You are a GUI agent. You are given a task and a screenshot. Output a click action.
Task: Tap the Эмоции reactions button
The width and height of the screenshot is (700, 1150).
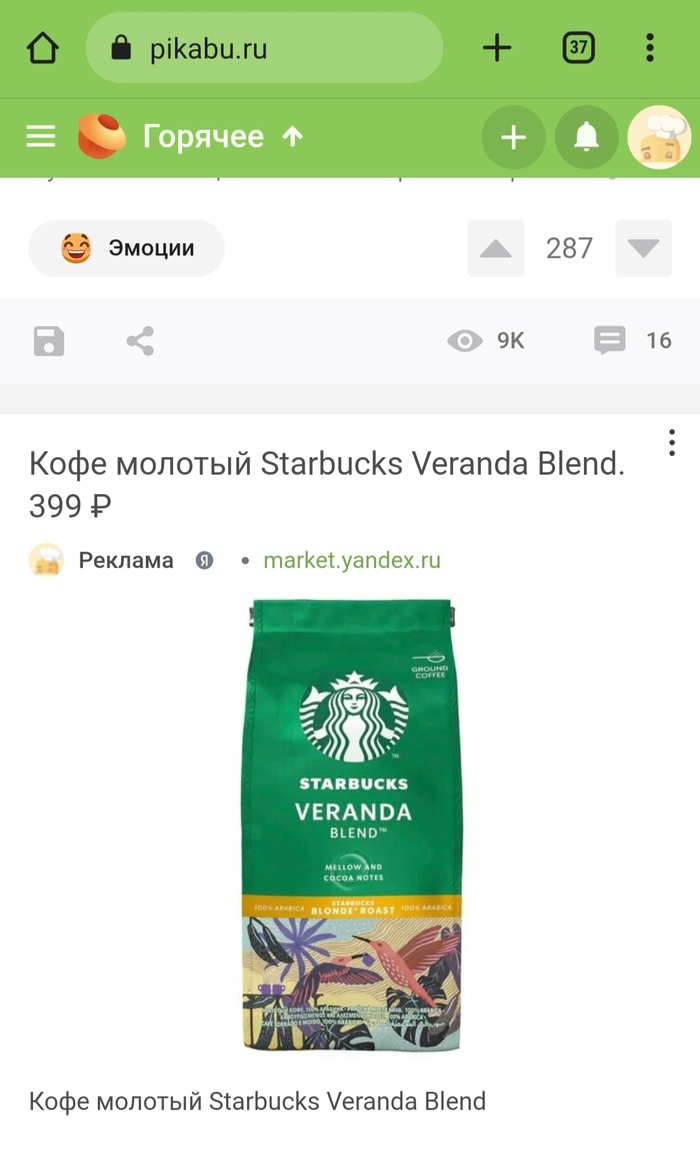[x=127, y=248]
